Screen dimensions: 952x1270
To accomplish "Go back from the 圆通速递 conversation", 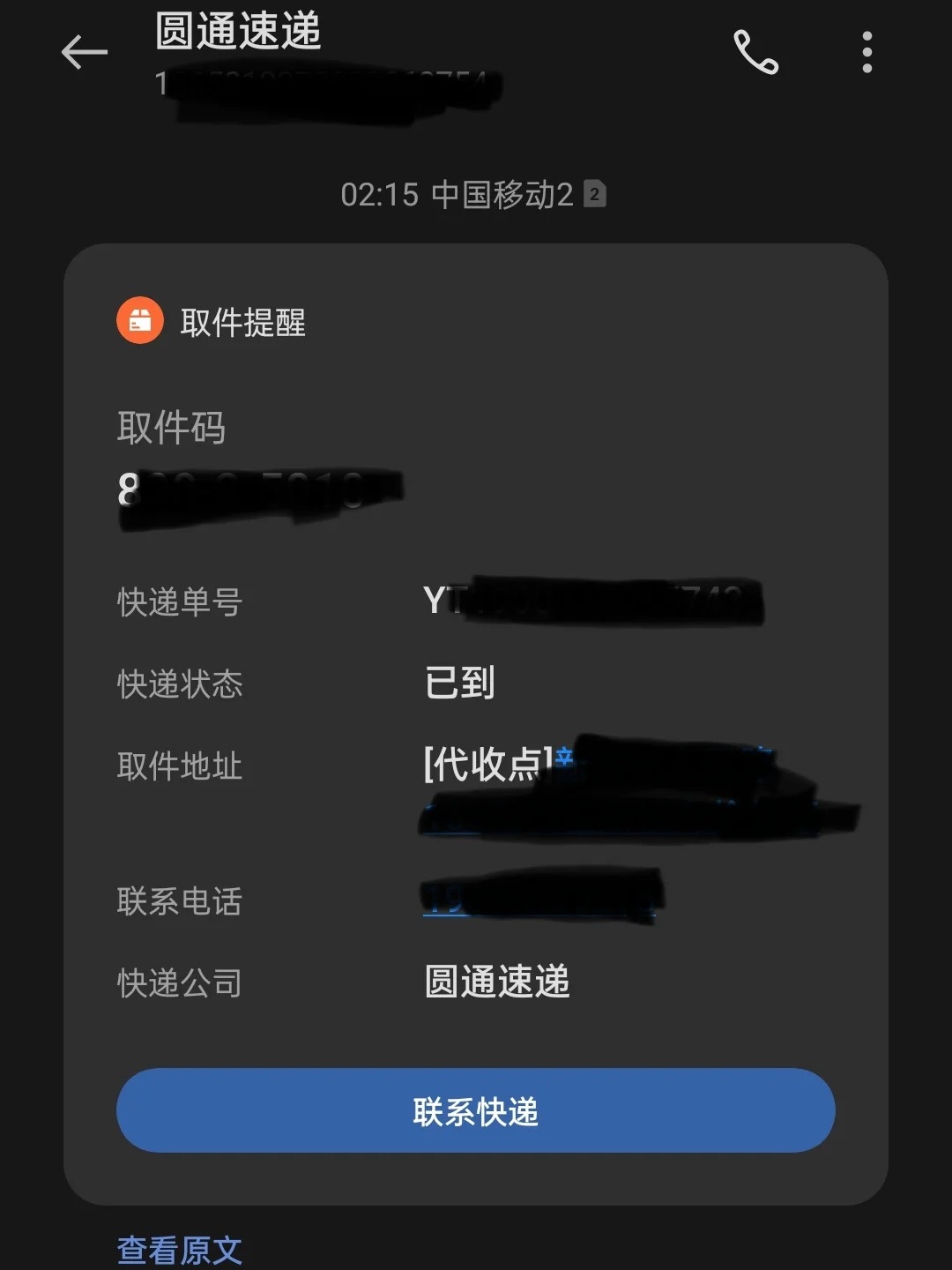I will click(85, 53).
